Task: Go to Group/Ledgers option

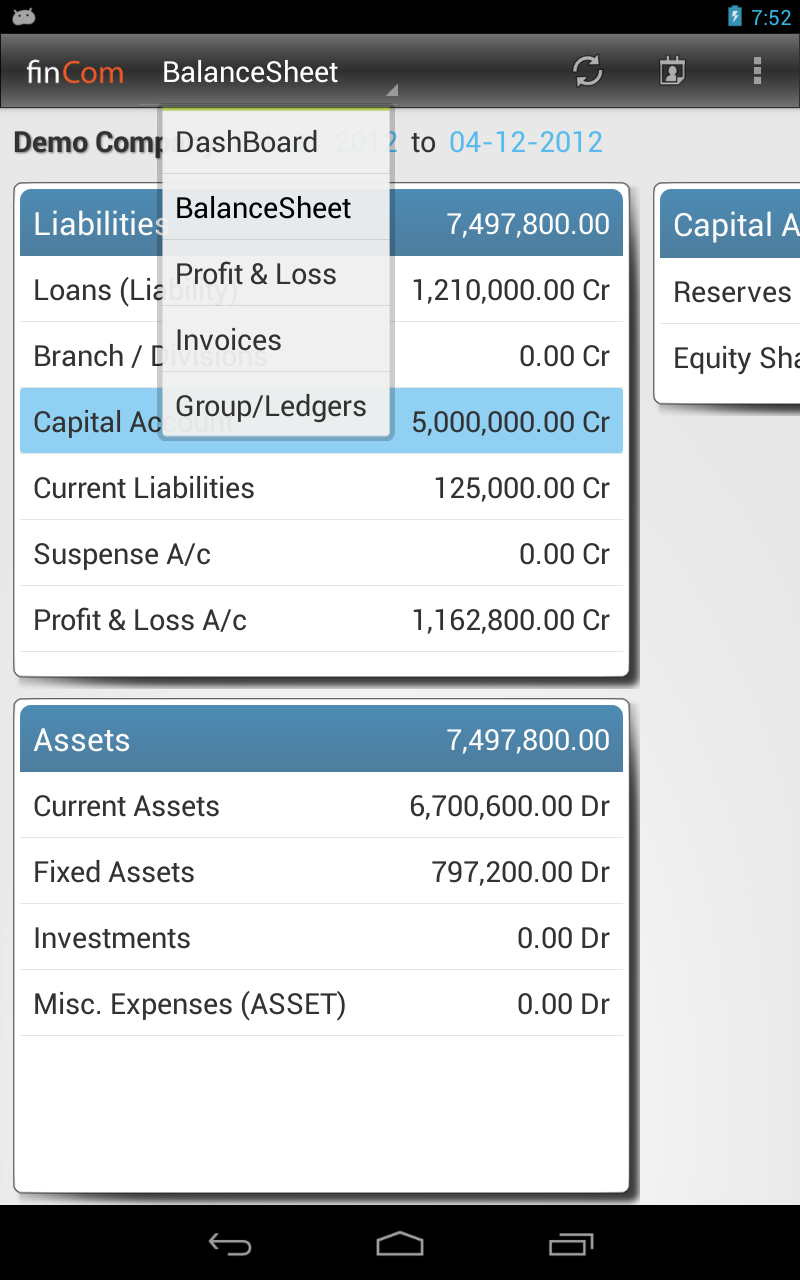Action: coord(275,406)
